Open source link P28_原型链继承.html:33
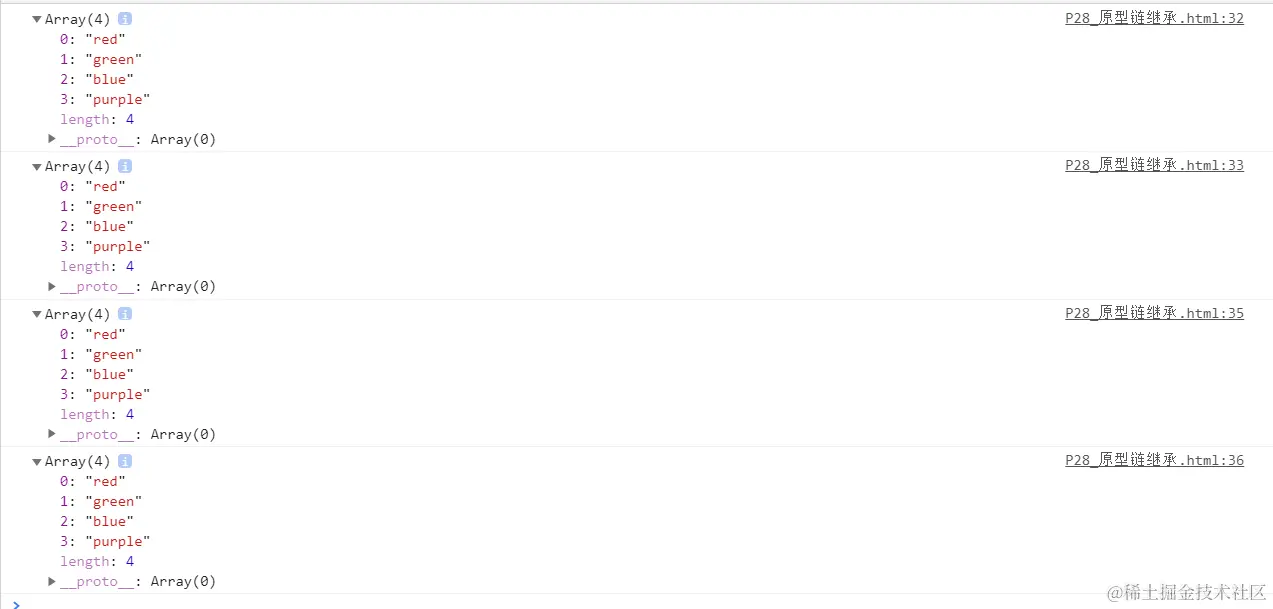Screen dimensions: 1273x609 (x=1154, y=165)
